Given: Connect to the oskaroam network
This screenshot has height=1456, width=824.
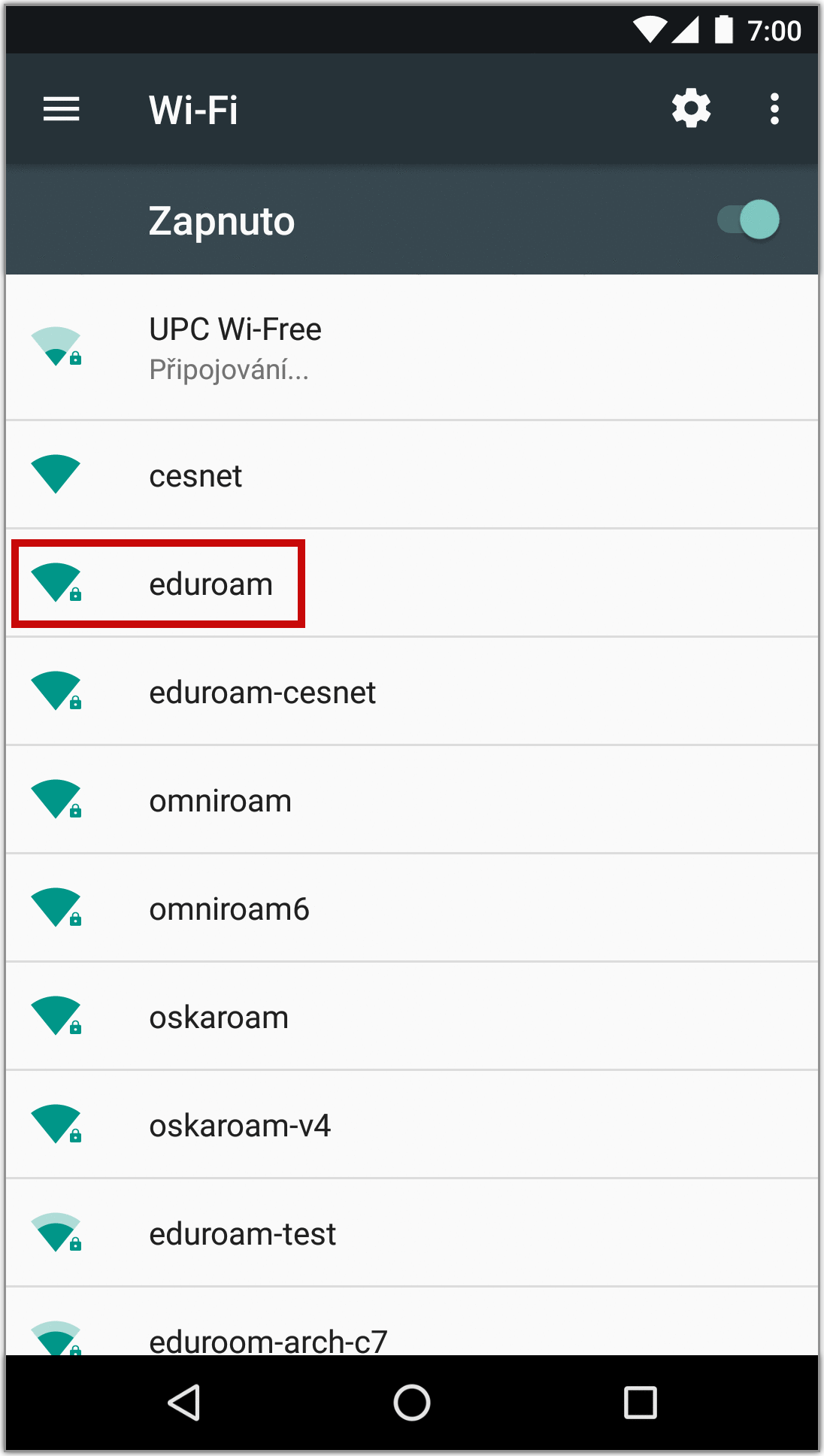Looking at the screenshot, I should point(412,1017).
